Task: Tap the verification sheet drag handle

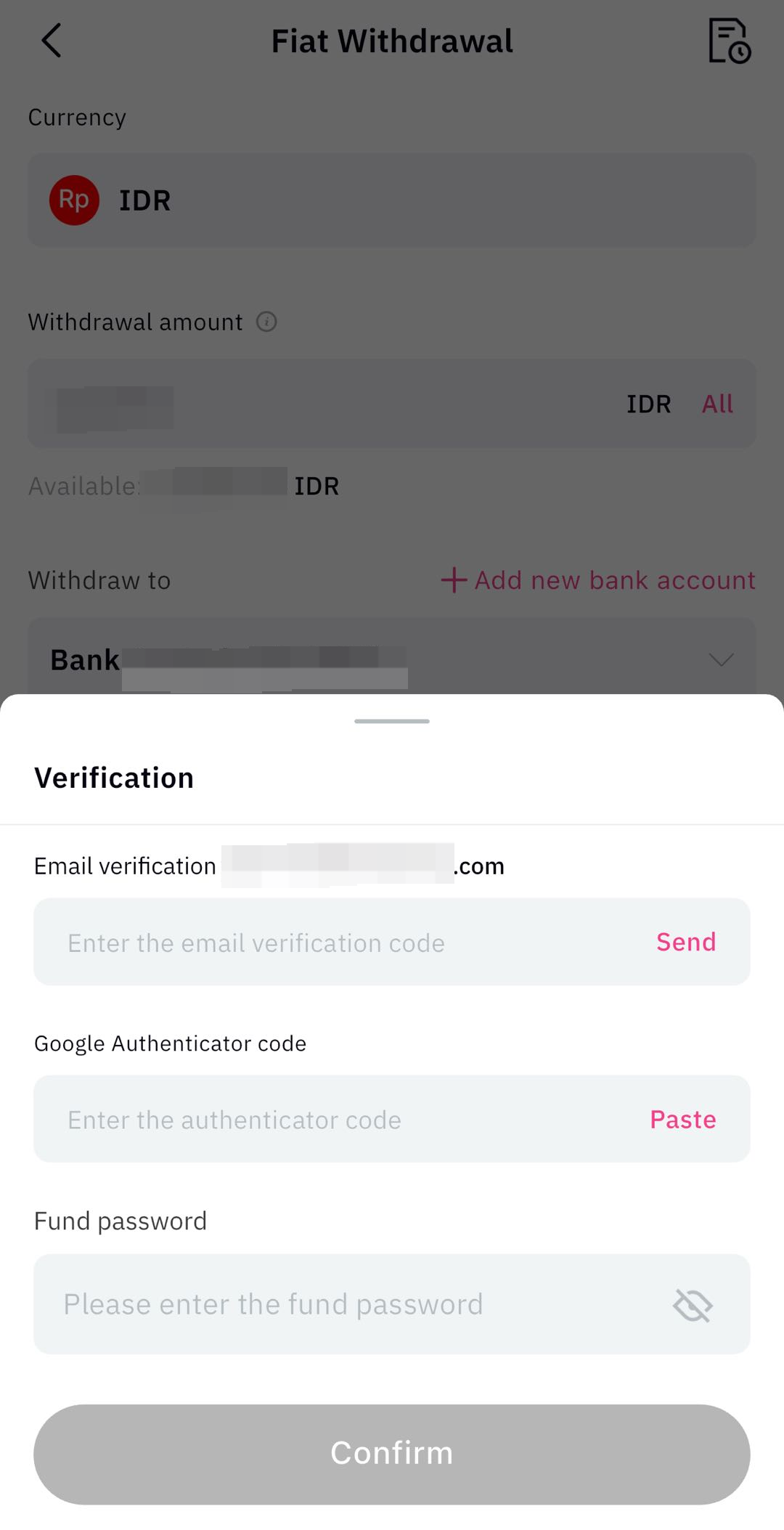Action: pyautogui.click(x=392, y=721)
